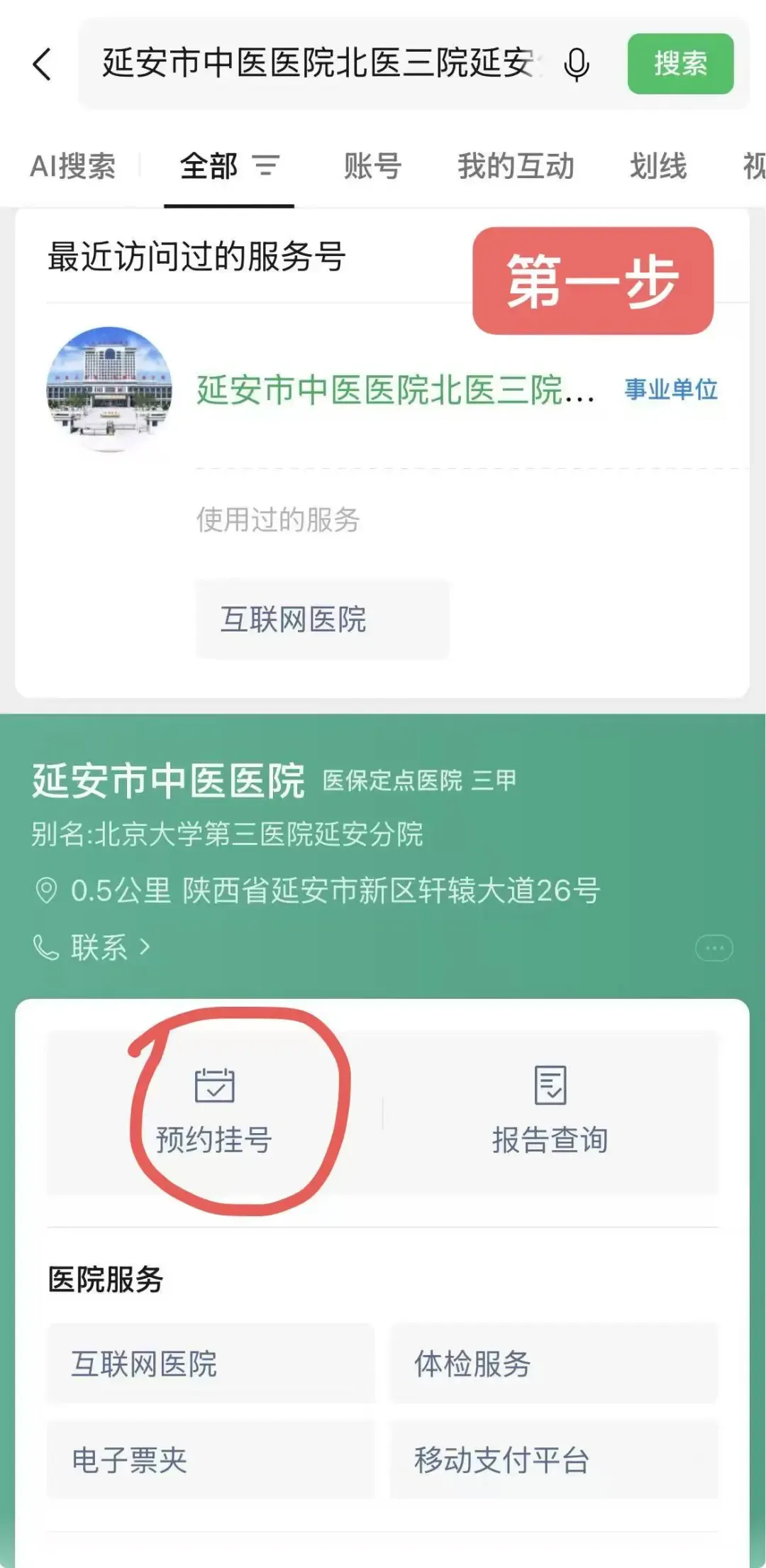The width and height of the screenshot is (766, 1568).
Task: Open 电子票夹
Action: coord(210,1460)
